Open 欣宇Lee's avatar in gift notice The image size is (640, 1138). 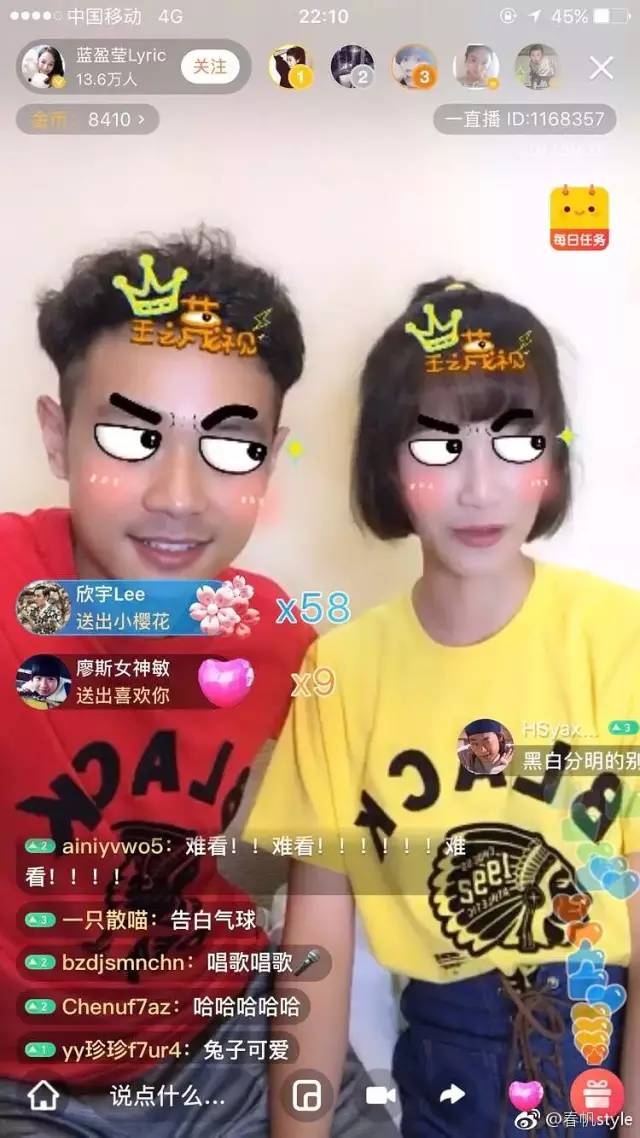coord(43,607)
